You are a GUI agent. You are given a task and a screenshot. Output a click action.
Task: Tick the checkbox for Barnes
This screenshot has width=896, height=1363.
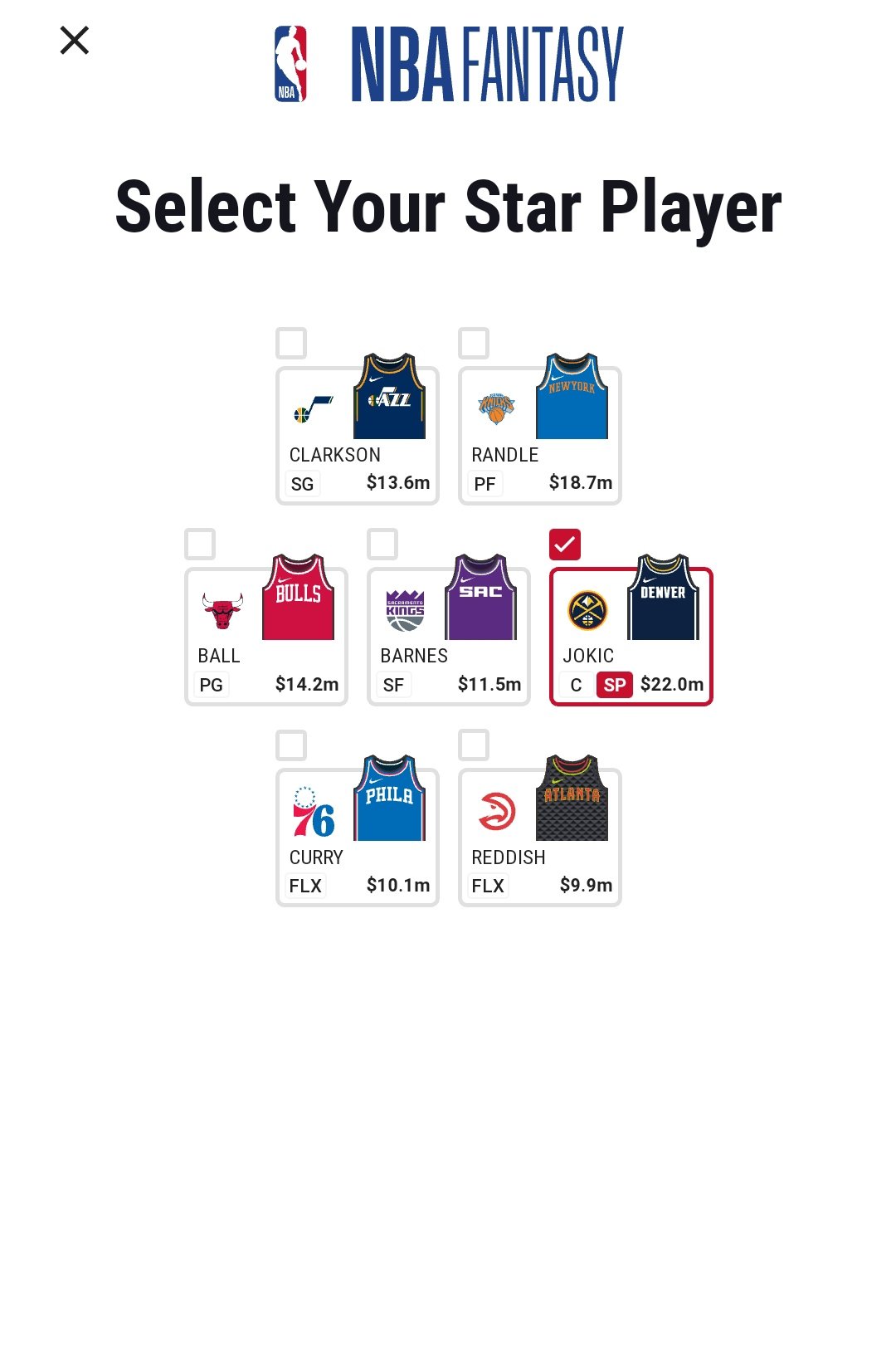coord(382,545)
